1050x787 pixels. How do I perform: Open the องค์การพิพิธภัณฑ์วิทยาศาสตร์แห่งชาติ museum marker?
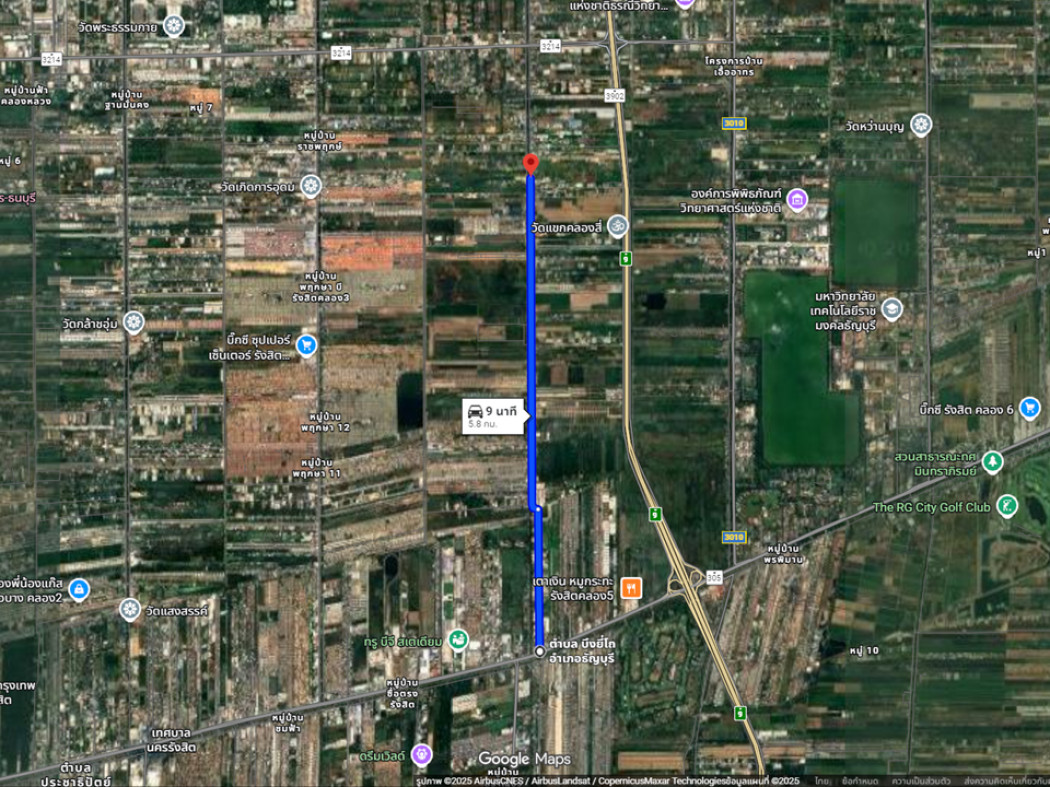click(797, 200)
